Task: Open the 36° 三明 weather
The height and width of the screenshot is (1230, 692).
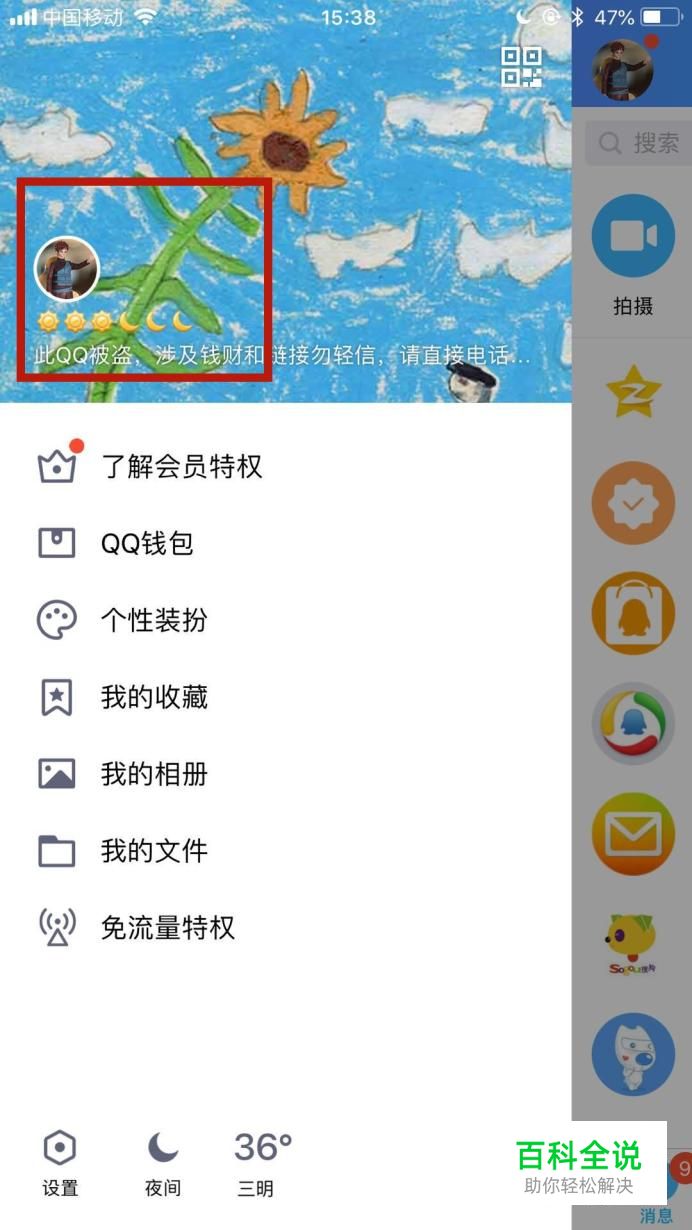Action: tap(263, 1163)
